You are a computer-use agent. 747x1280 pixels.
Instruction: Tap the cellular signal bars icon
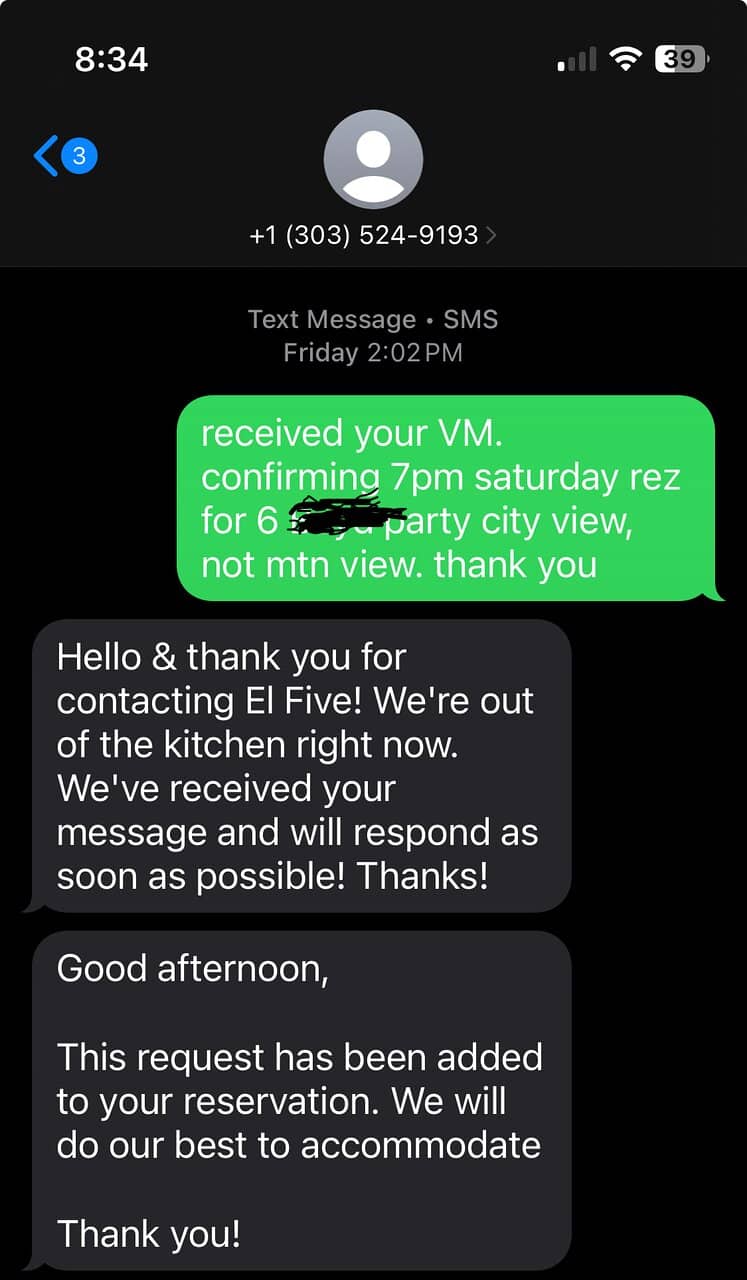click(575, 60)
